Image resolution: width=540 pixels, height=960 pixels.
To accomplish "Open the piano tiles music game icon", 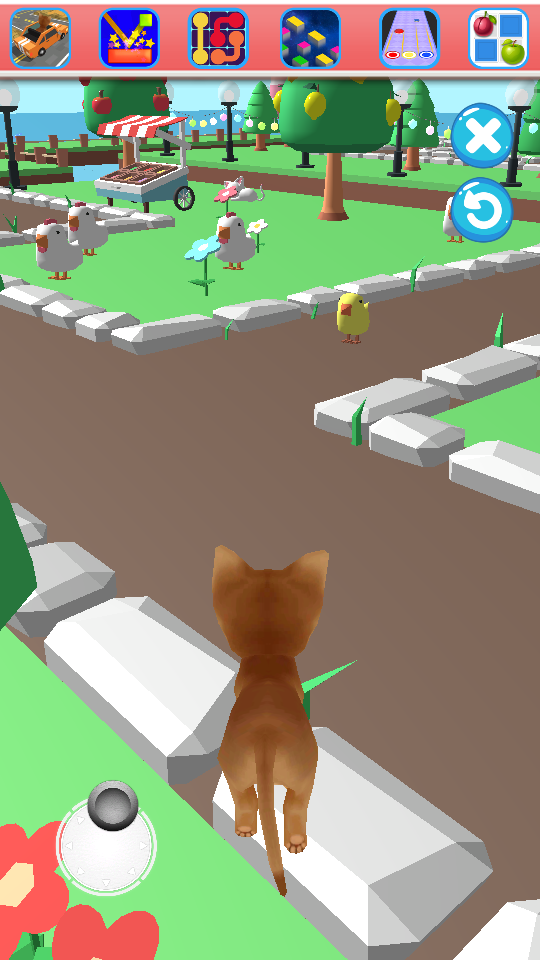I will click(x=409, y=38).
